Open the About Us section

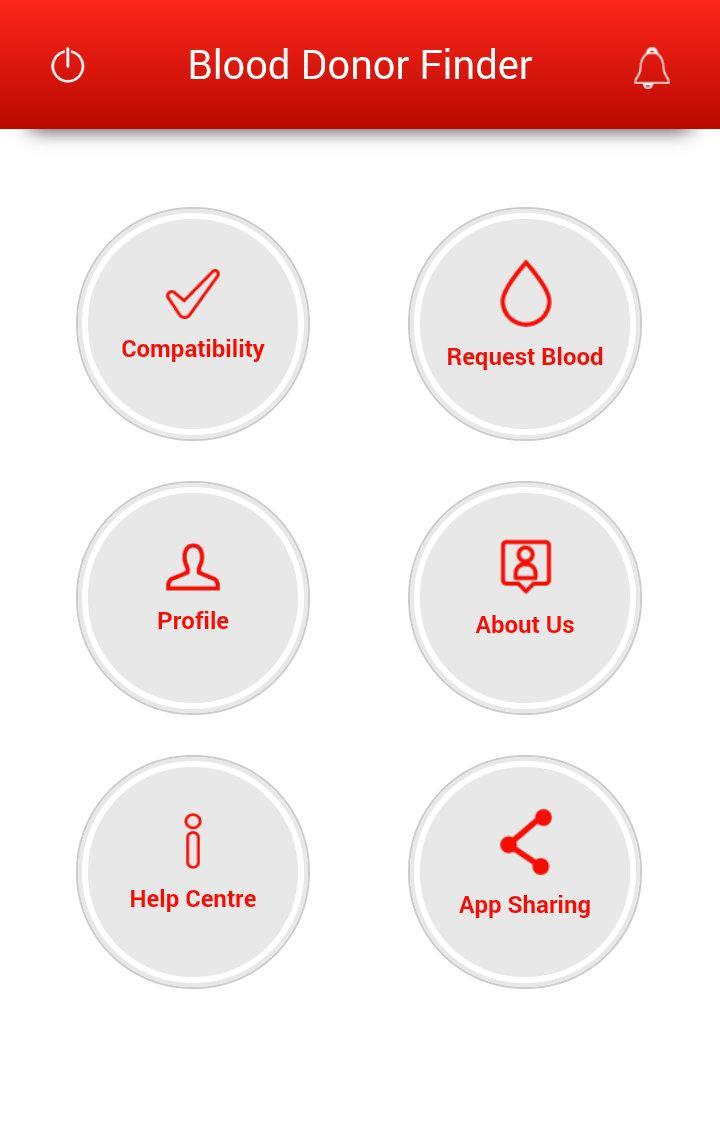coord(525,597)
